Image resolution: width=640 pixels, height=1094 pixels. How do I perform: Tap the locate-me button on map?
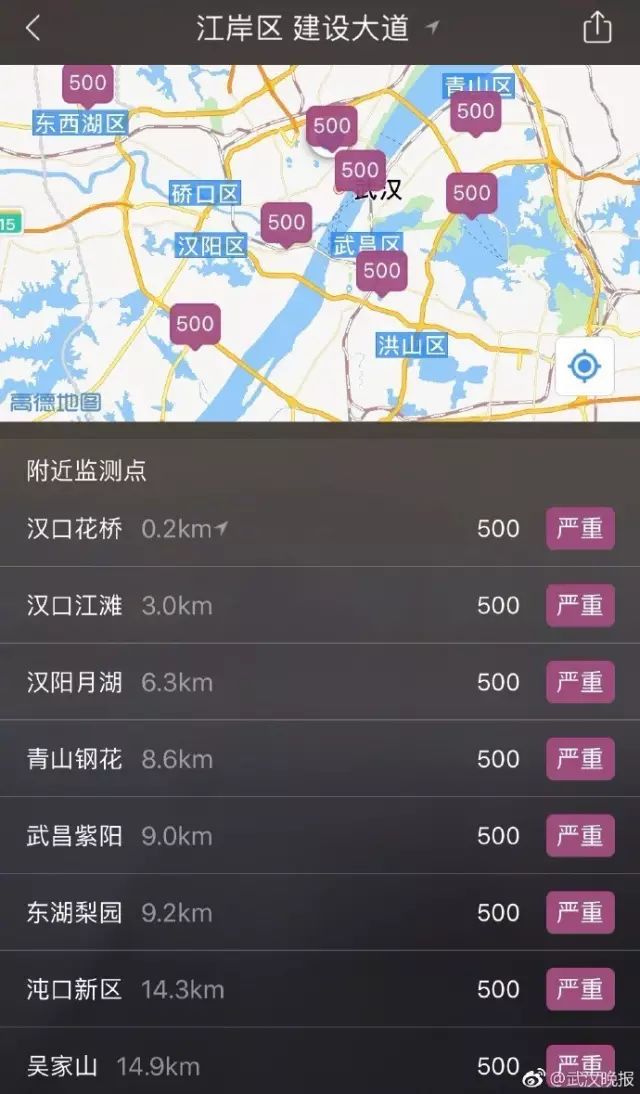tap(584, 366)
